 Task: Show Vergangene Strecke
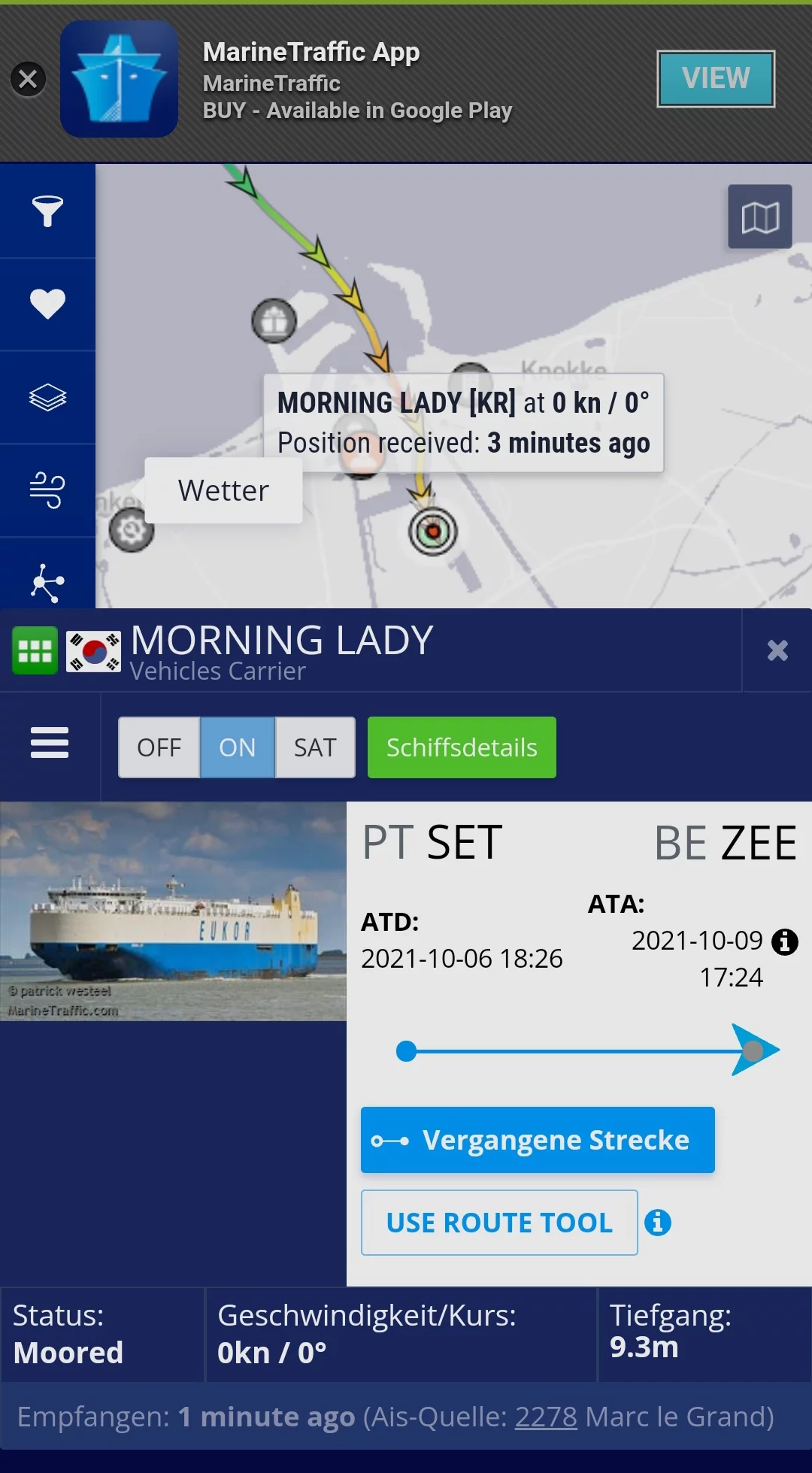(538, 1140)
